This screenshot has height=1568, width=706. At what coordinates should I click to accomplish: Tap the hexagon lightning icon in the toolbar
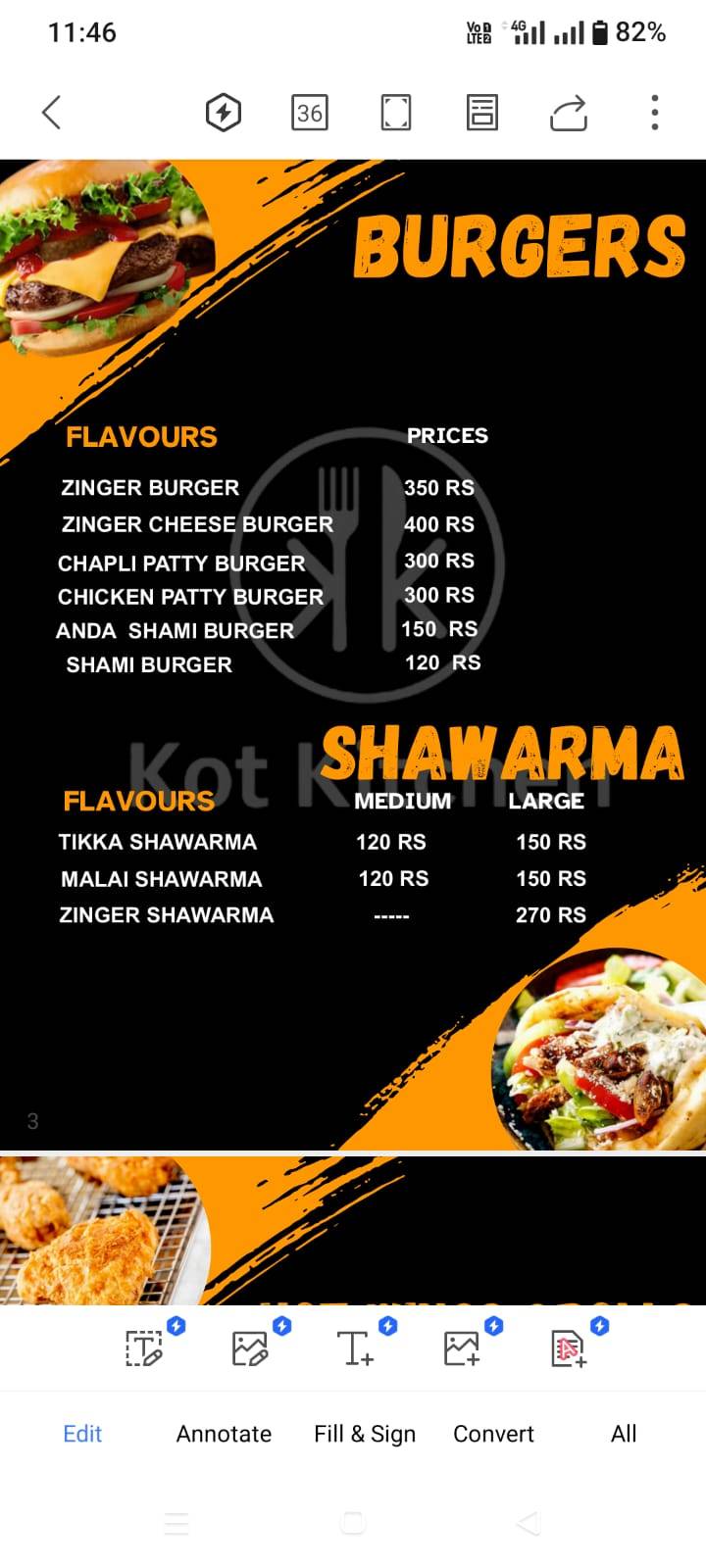click(x=224, y=113)
